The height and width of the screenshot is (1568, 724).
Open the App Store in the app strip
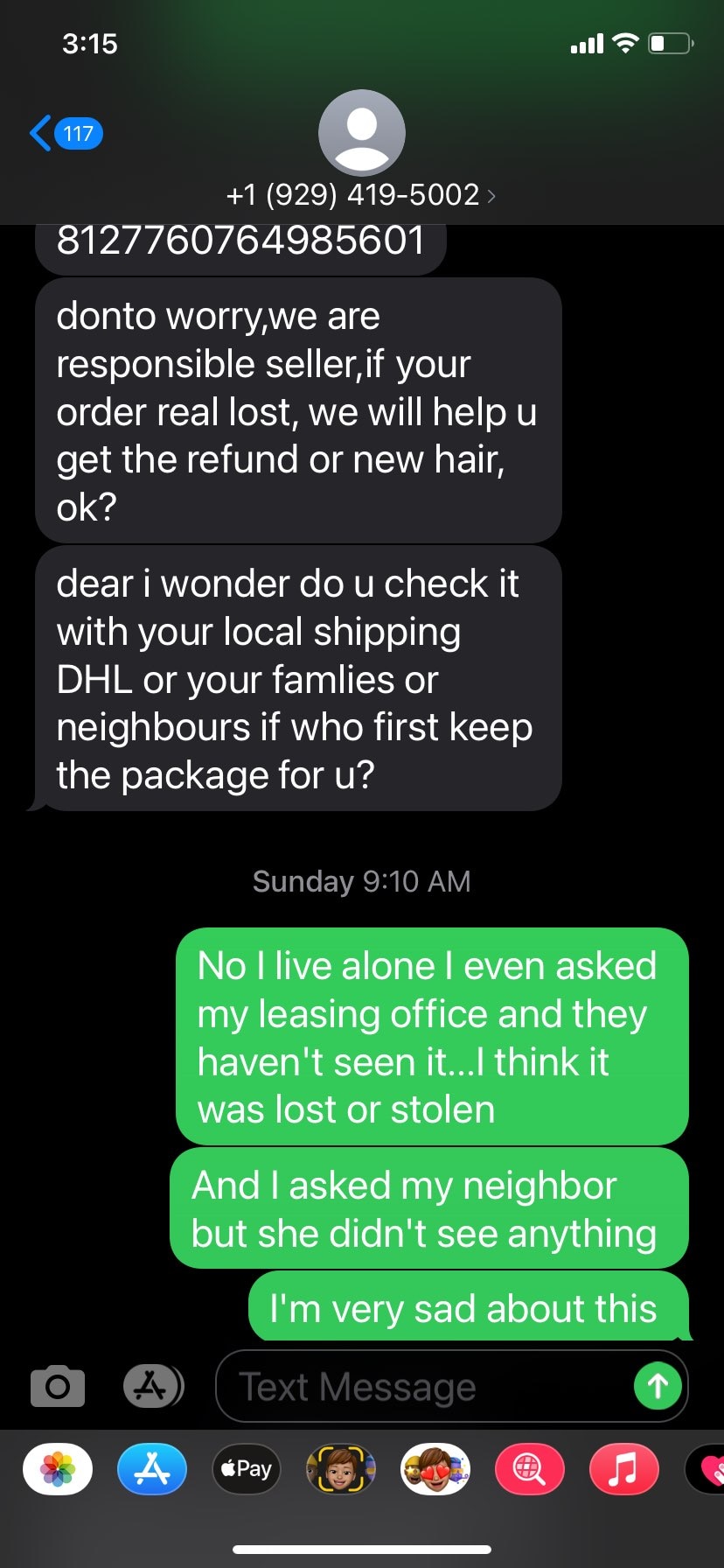click(152, 1469)
